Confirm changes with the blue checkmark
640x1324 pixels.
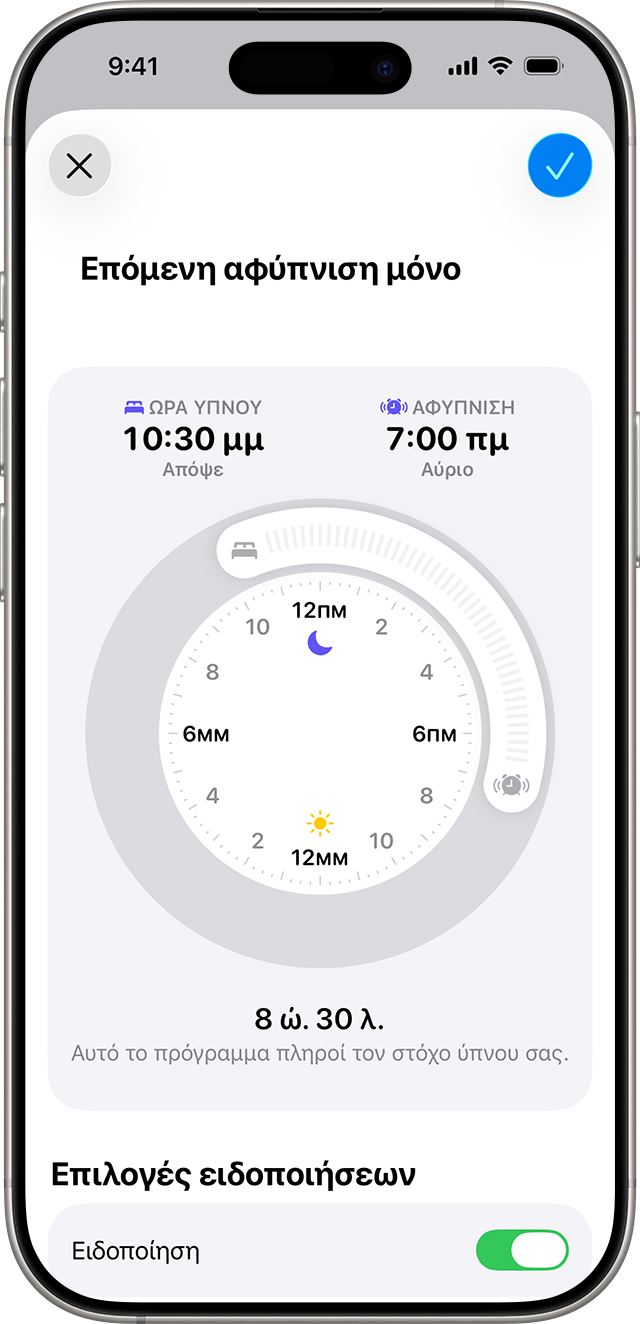tap(559, 166)
